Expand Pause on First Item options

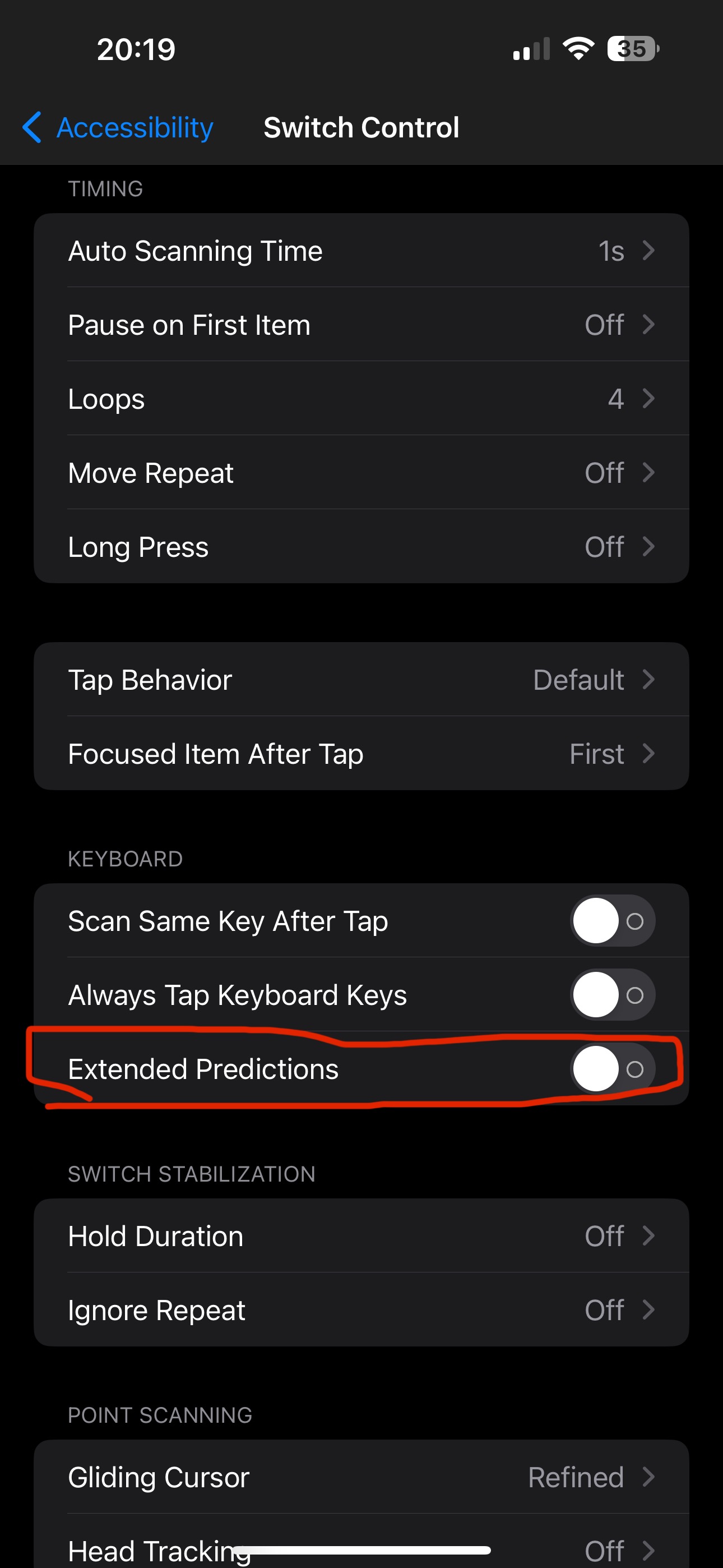point(361,325)
